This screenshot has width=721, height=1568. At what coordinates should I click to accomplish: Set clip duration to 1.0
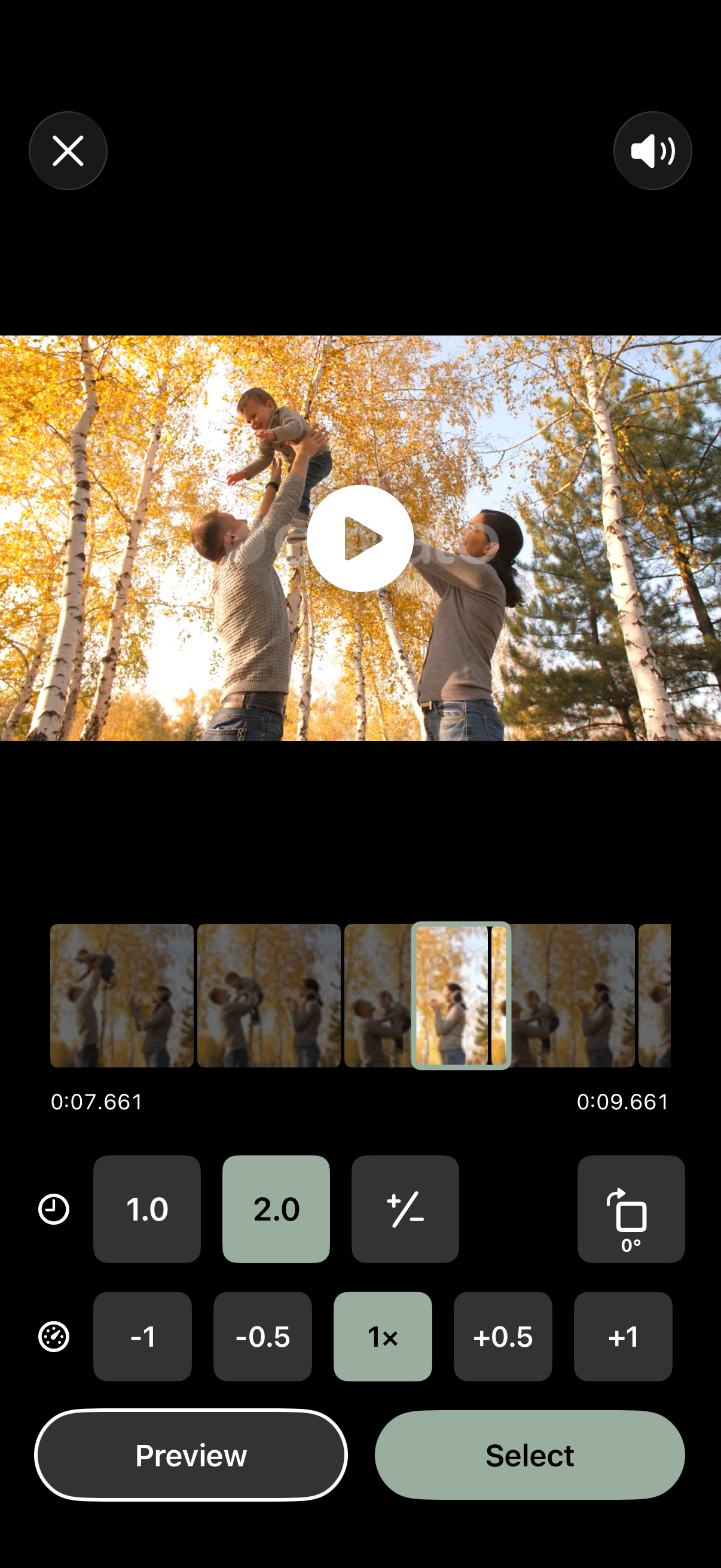(x=146, y=1209)
